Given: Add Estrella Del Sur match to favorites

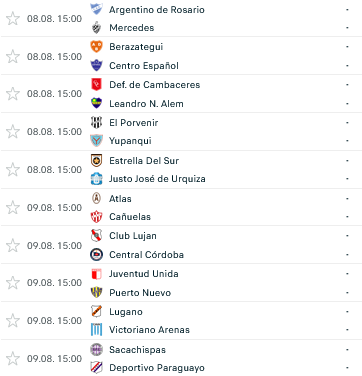Looking at the screenshot, I should coord(13,170).
